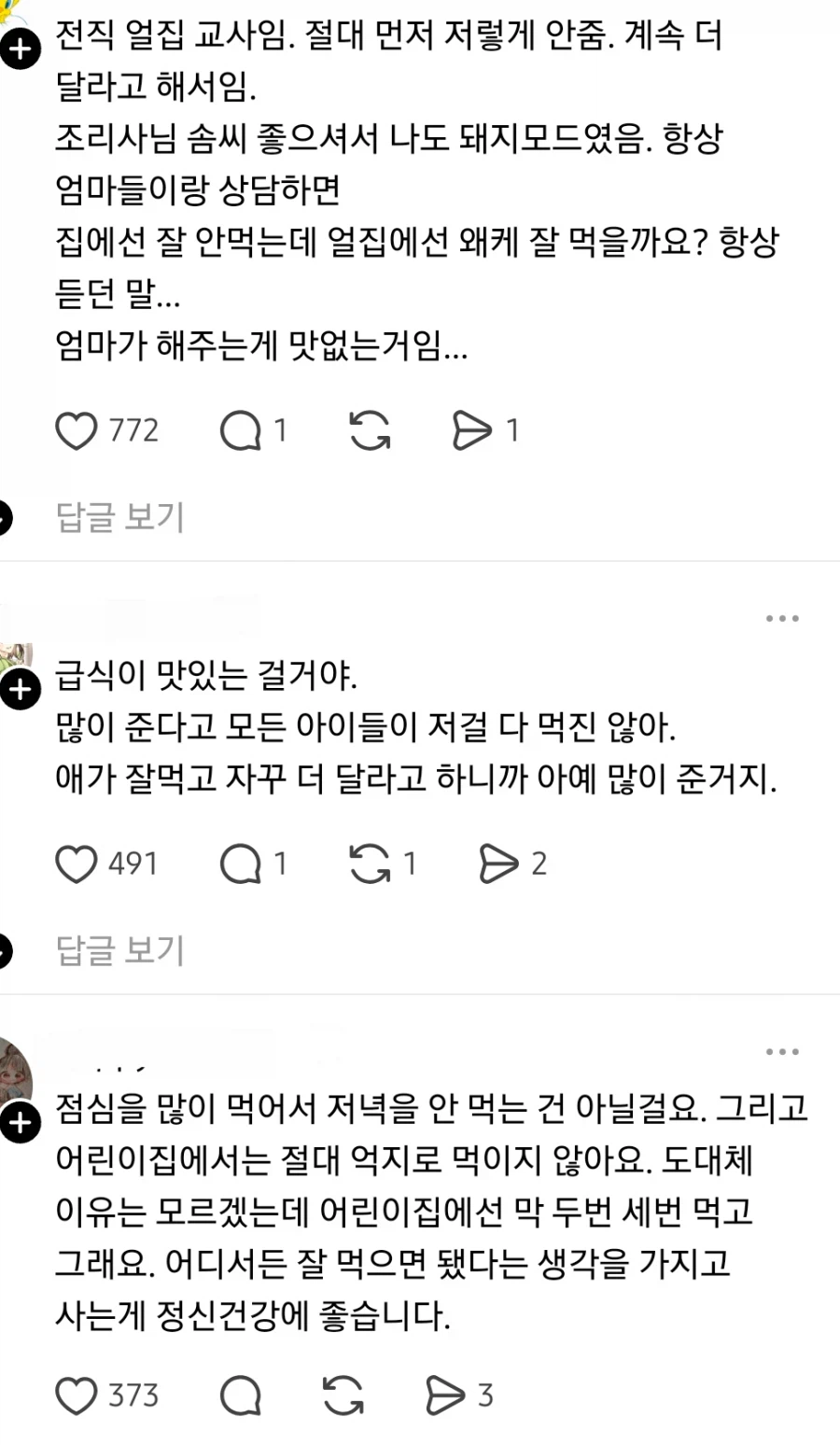Screen dimensions: 840x1445
Task: Toggle the heart on the first comment off
Action: click(x=77, y=430)
